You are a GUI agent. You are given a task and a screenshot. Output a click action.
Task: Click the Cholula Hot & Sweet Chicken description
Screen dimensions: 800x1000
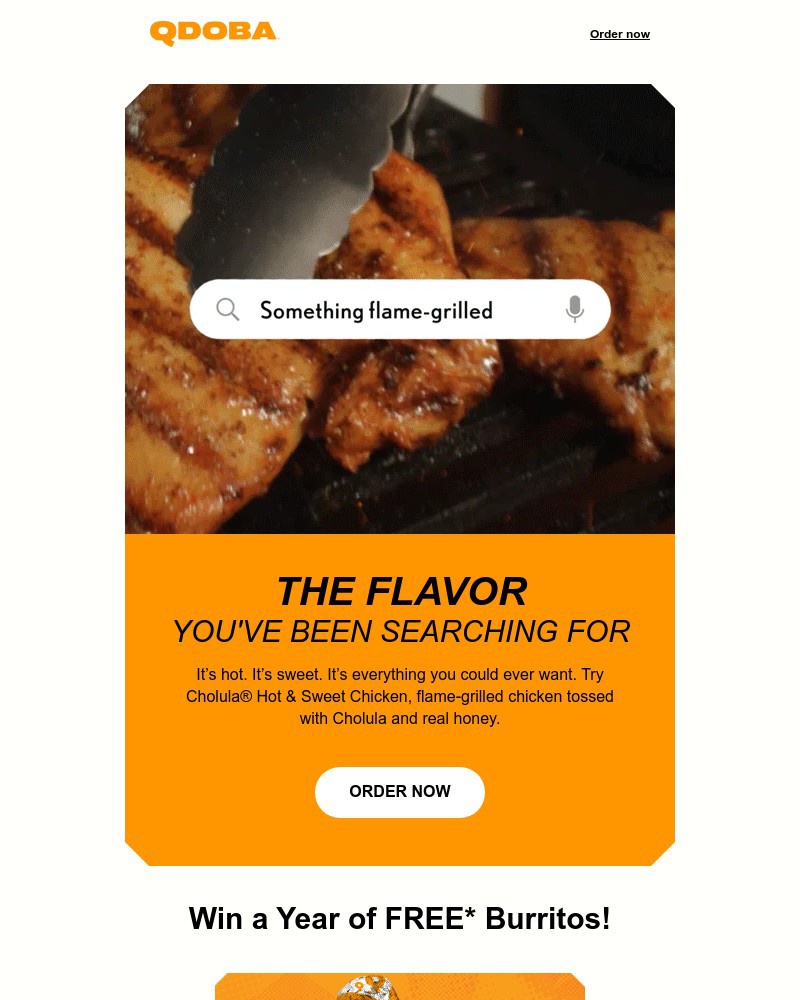point(400,696)
